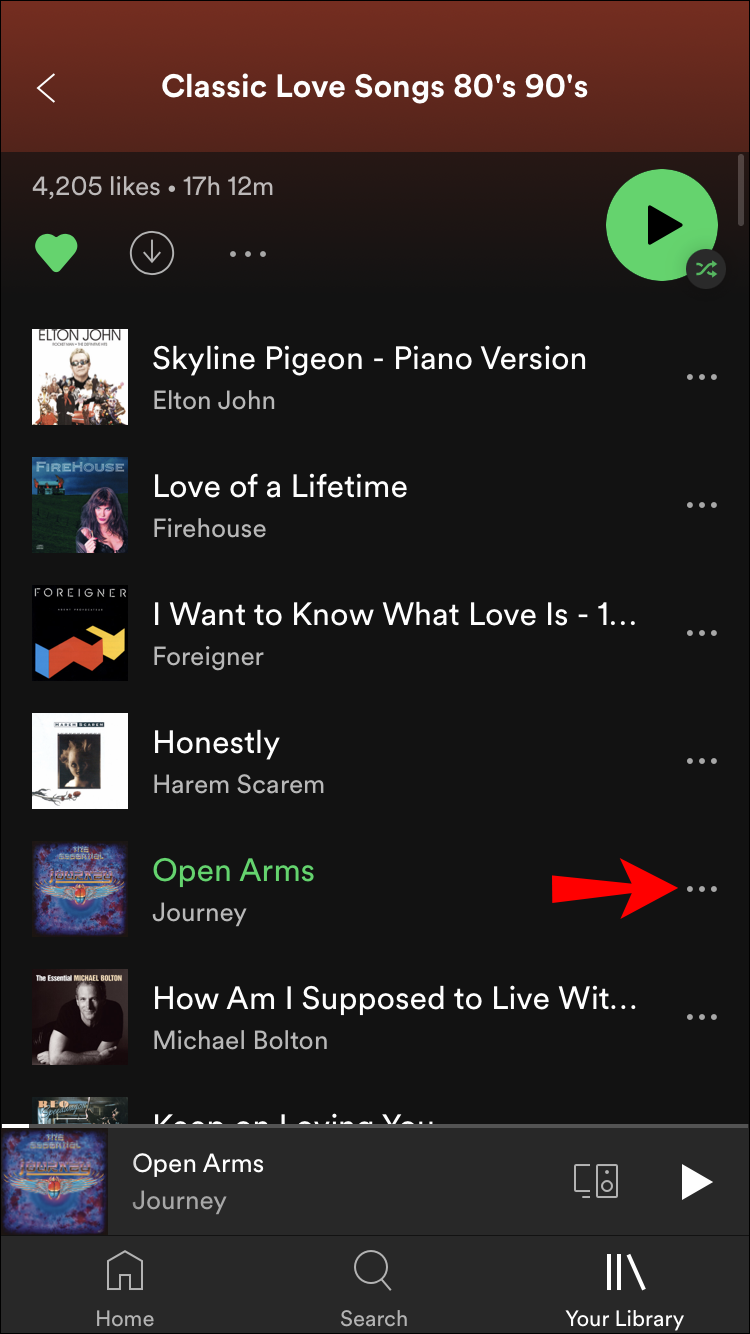Screen dimensions: 750x1334
Task: Open options for Love of a Lifetime
Action: point(701,506)
